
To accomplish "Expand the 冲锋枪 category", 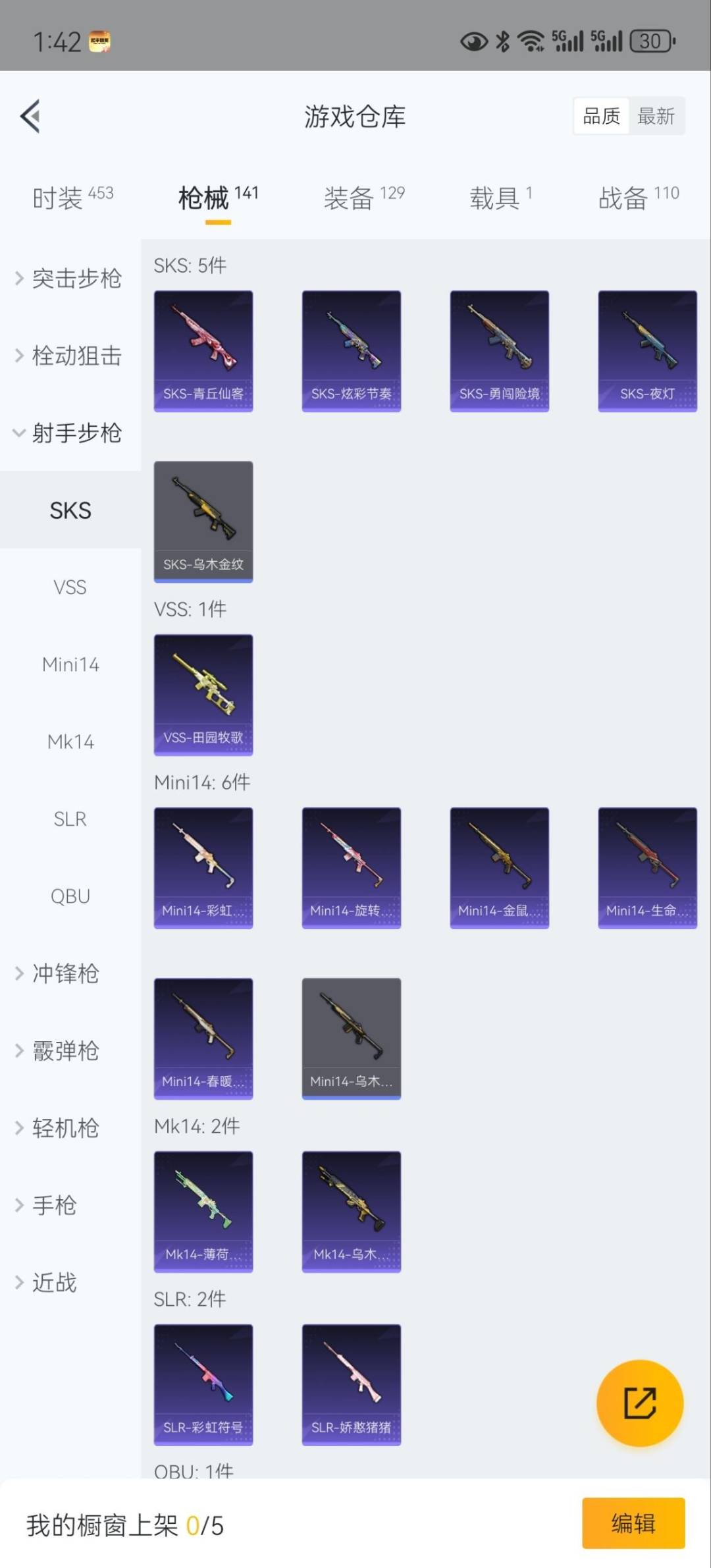I will click(59, 973).
